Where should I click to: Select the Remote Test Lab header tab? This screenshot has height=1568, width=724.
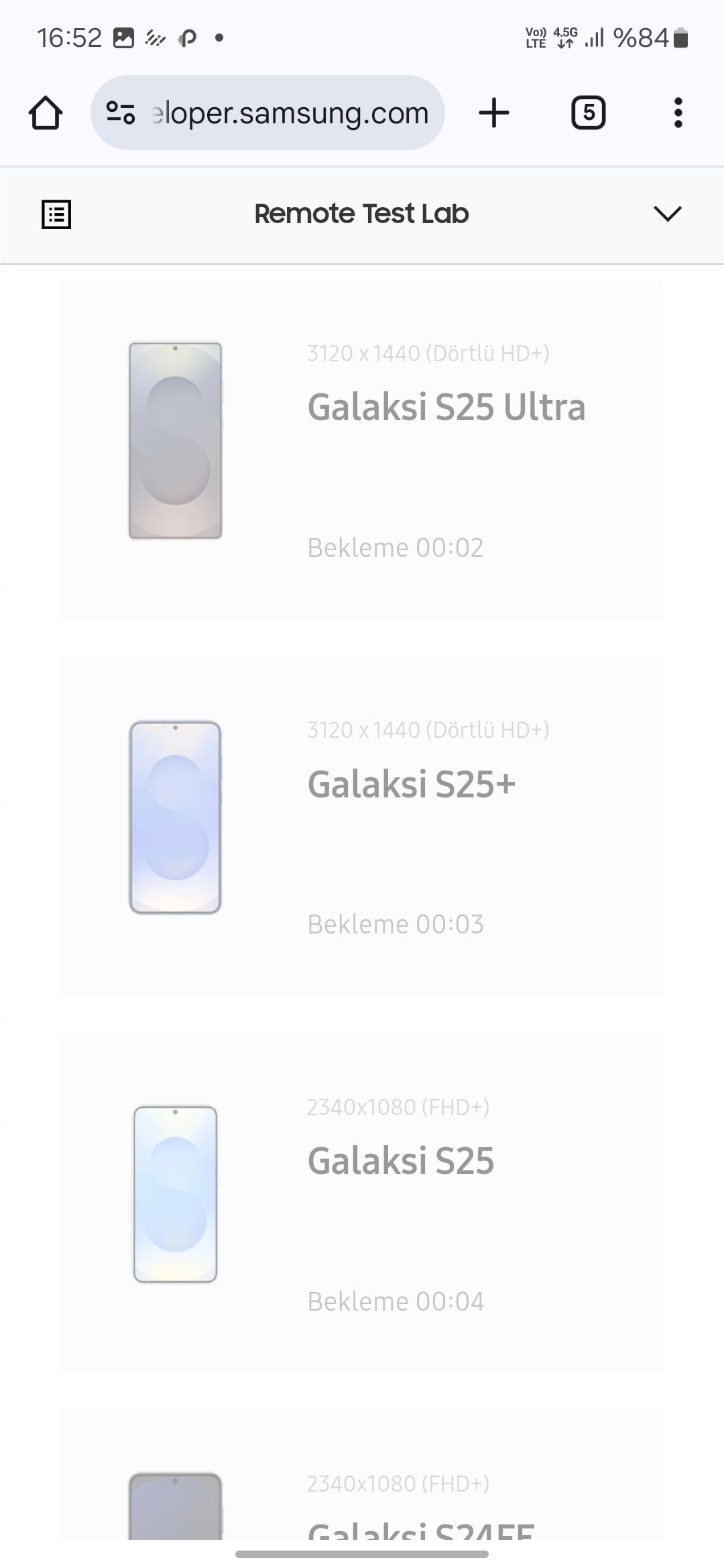click(362, 214)
